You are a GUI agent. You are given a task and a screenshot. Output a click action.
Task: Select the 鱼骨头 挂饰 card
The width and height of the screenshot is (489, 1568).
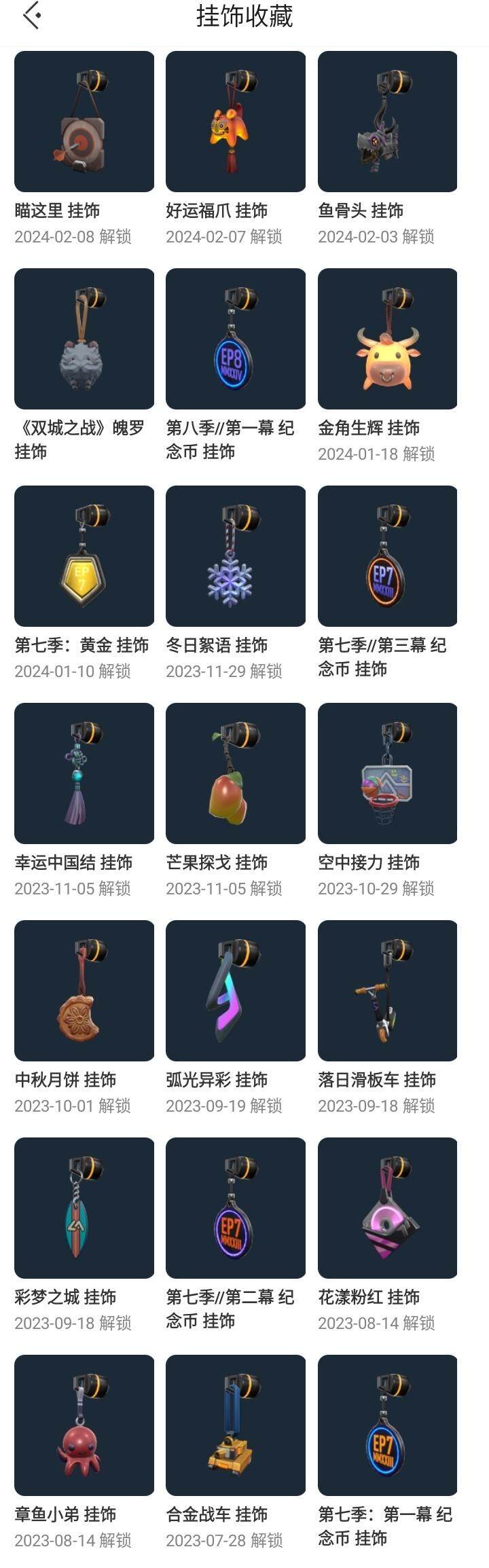click(387, 122)
